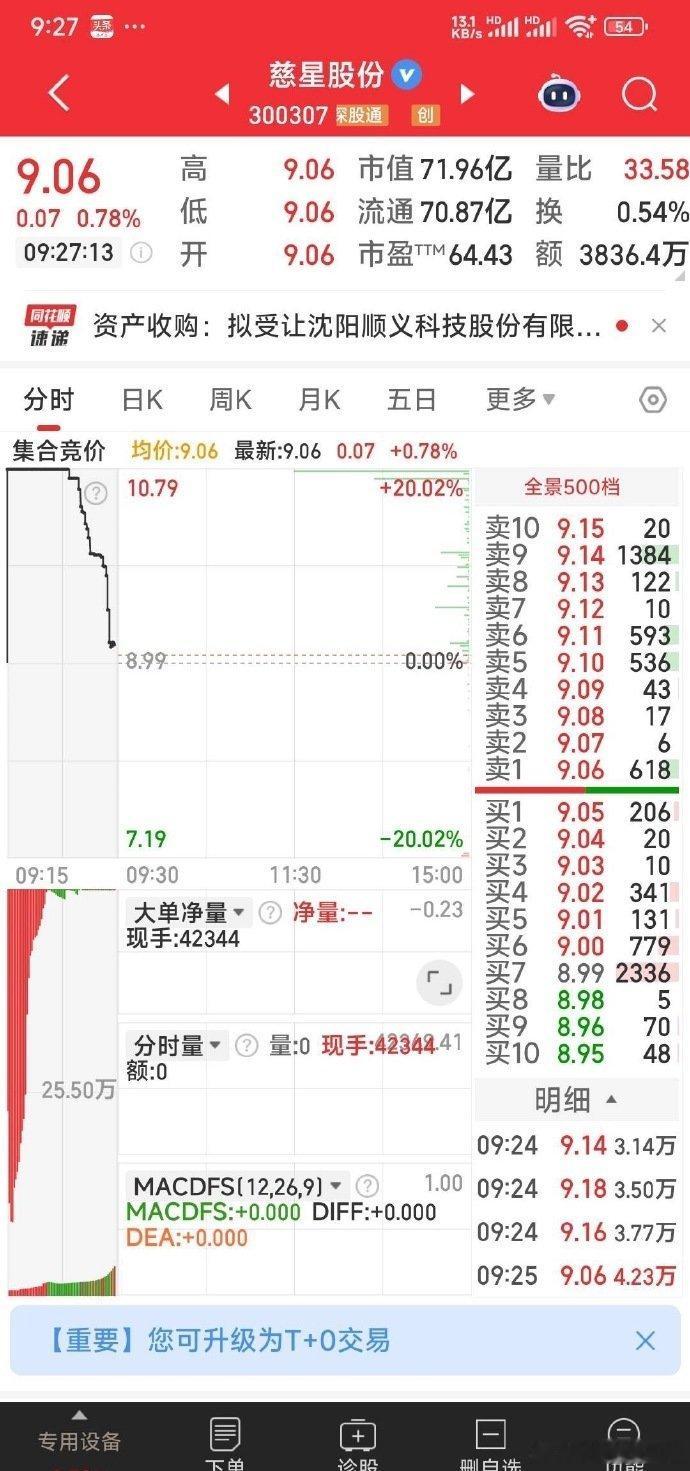Expand the 明细 trade details
This screenshot has height=1471, width=690.
coord(576,1100)
